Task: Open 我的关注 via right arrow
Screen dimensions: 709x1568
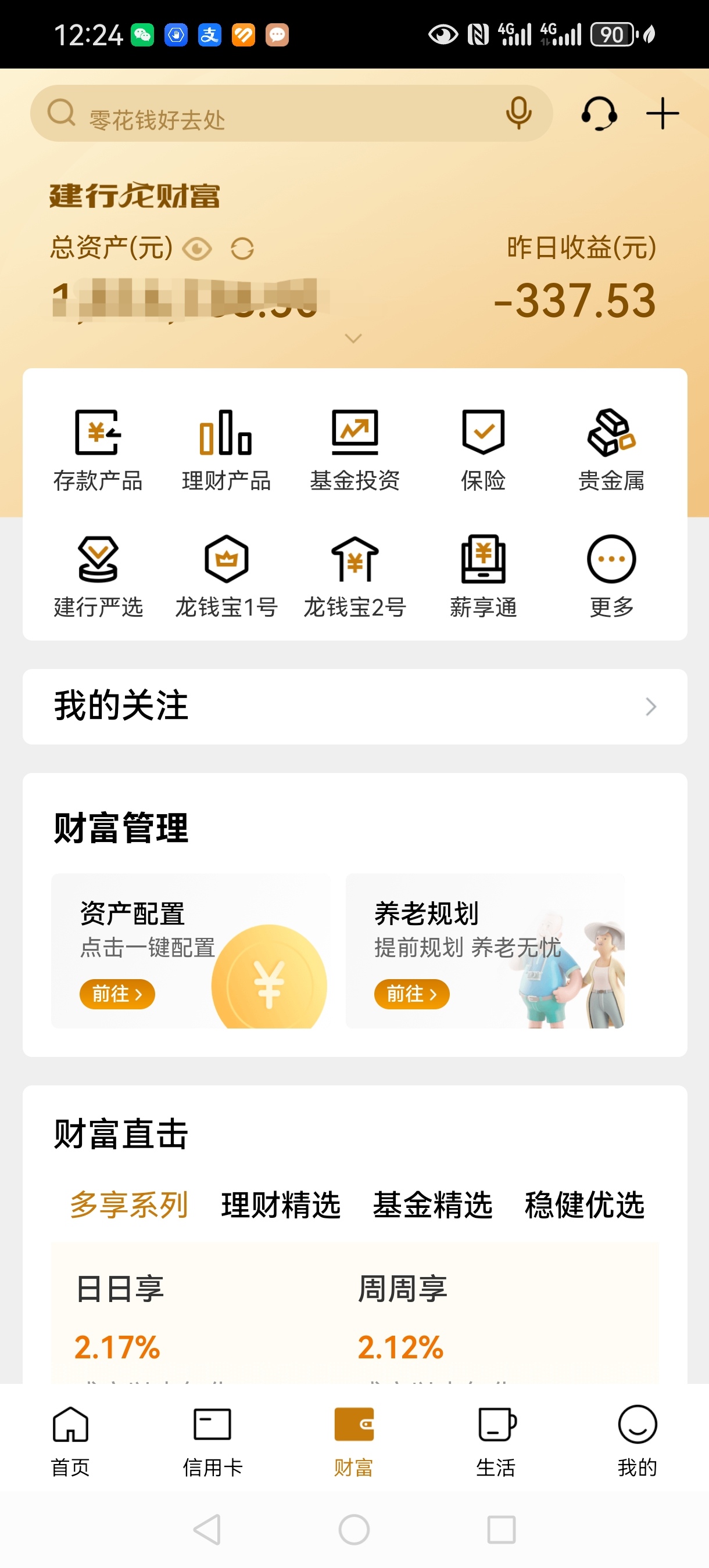Action: point(650,706)
